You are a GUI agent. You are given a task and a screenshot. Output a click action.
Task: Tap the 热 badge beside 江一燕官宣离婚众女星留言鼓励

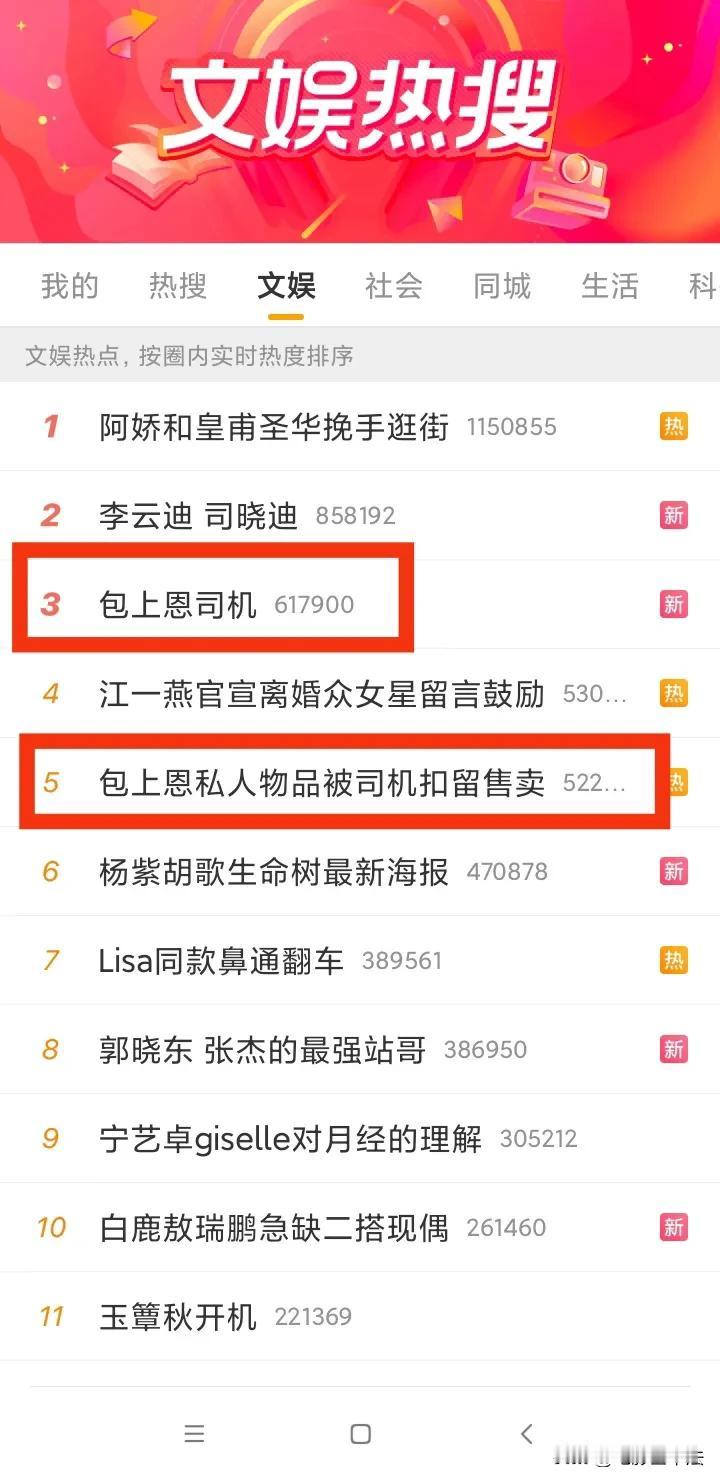click(675, 693)
